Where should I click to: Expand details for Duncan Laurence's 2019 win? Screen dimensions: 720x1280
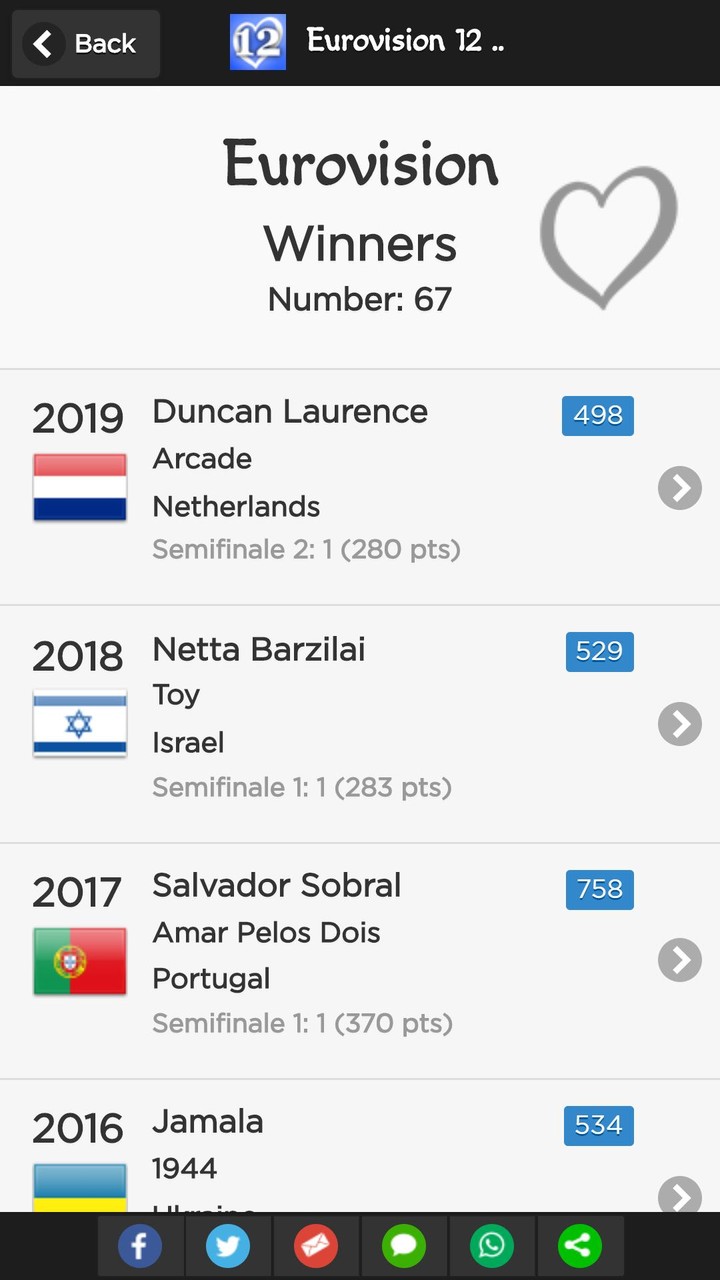click(679, 488)
